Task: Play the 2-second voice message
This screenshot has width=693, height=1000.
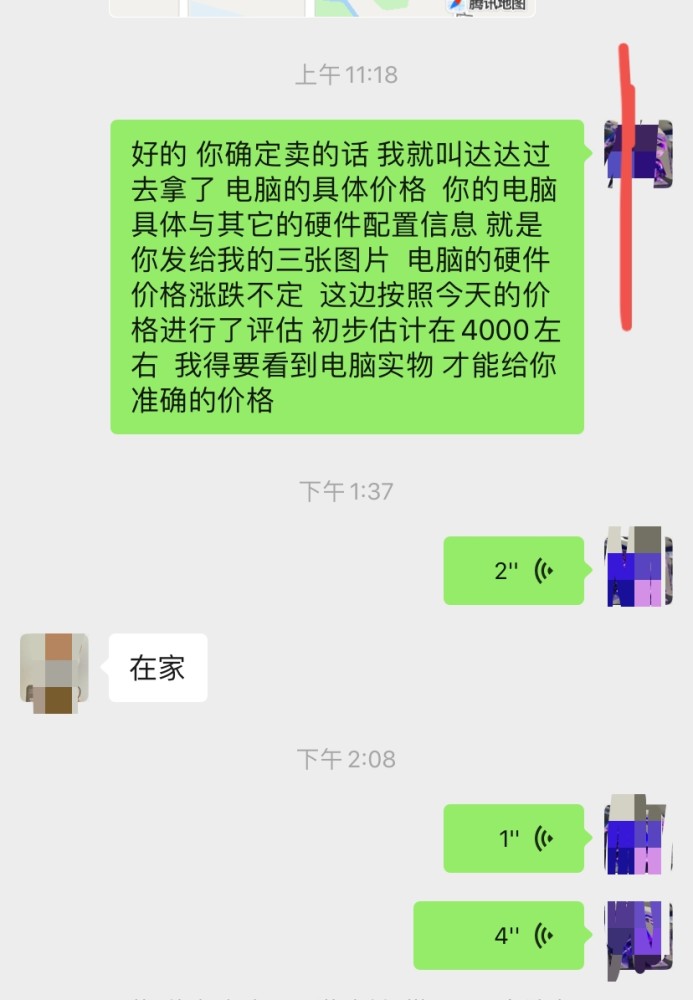Action: (514, 571)
